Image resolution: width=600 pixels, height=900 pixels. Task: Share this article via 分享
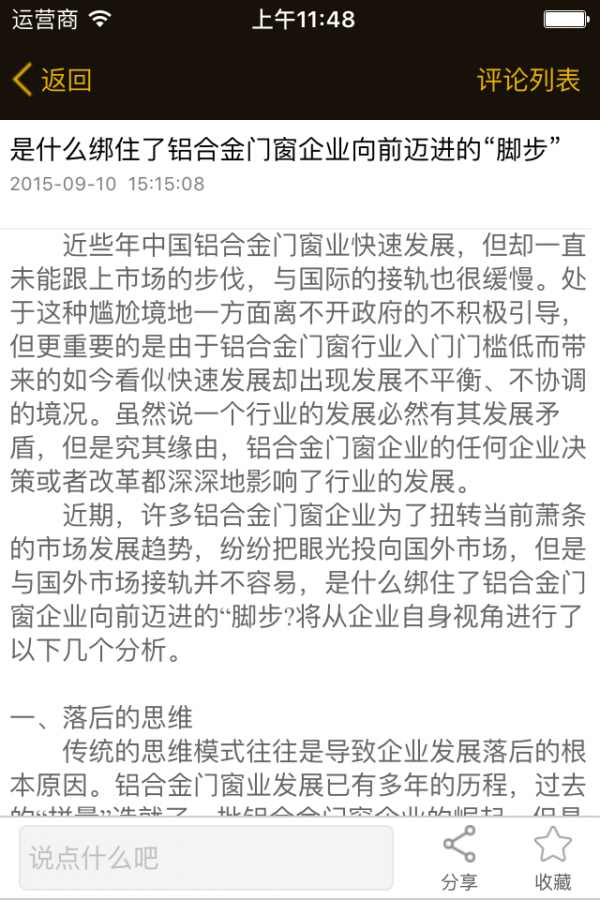click(x=459, y=858)
